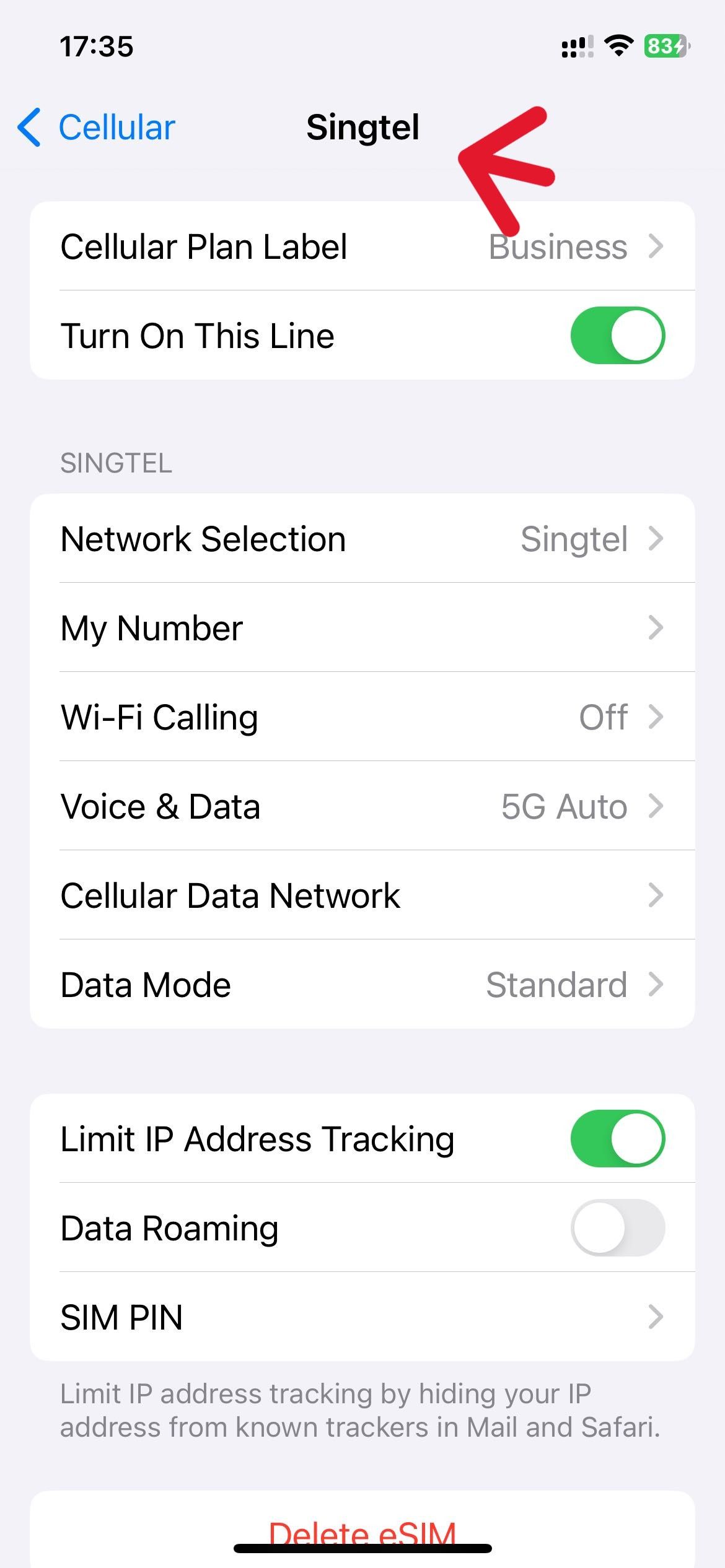
Task: Open Network Selection options
Action: [362, 539]
